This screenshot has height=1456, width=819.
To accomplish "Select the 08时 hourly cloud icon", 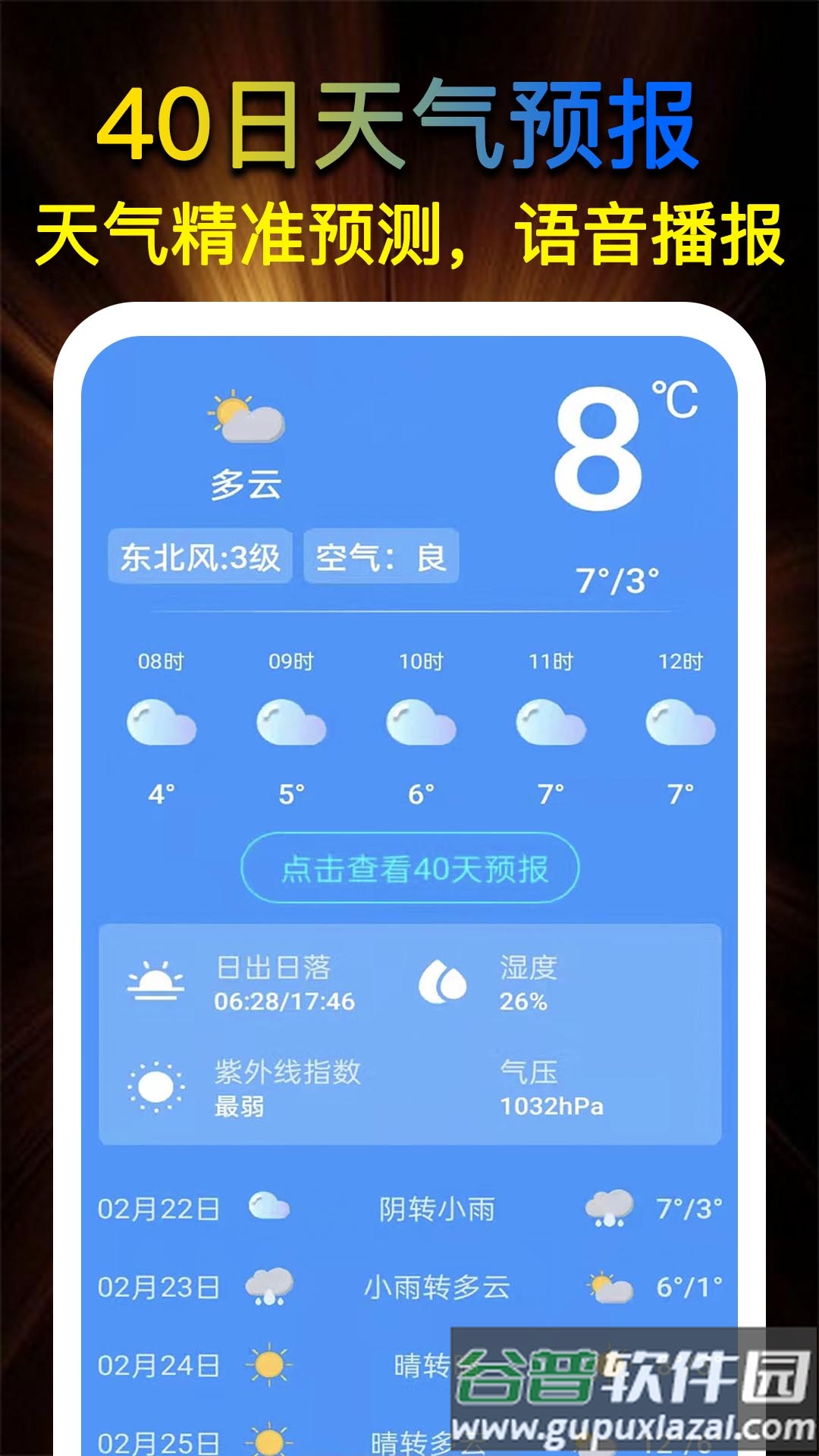I will pyautogui.click(x=163, y=720).
